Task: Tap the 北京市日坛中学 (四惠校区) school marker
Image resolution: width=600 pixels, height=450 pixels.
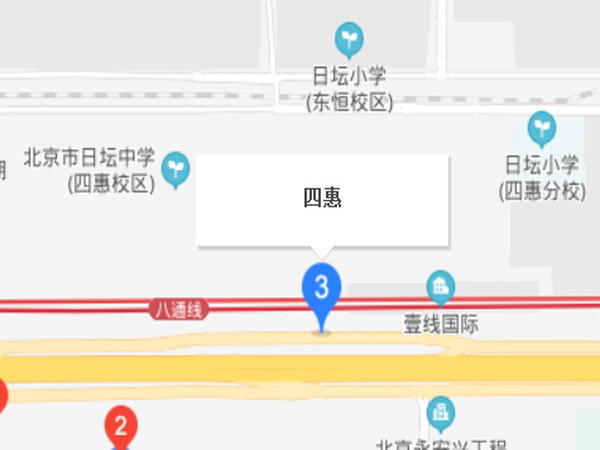Action: coord(176,167)
